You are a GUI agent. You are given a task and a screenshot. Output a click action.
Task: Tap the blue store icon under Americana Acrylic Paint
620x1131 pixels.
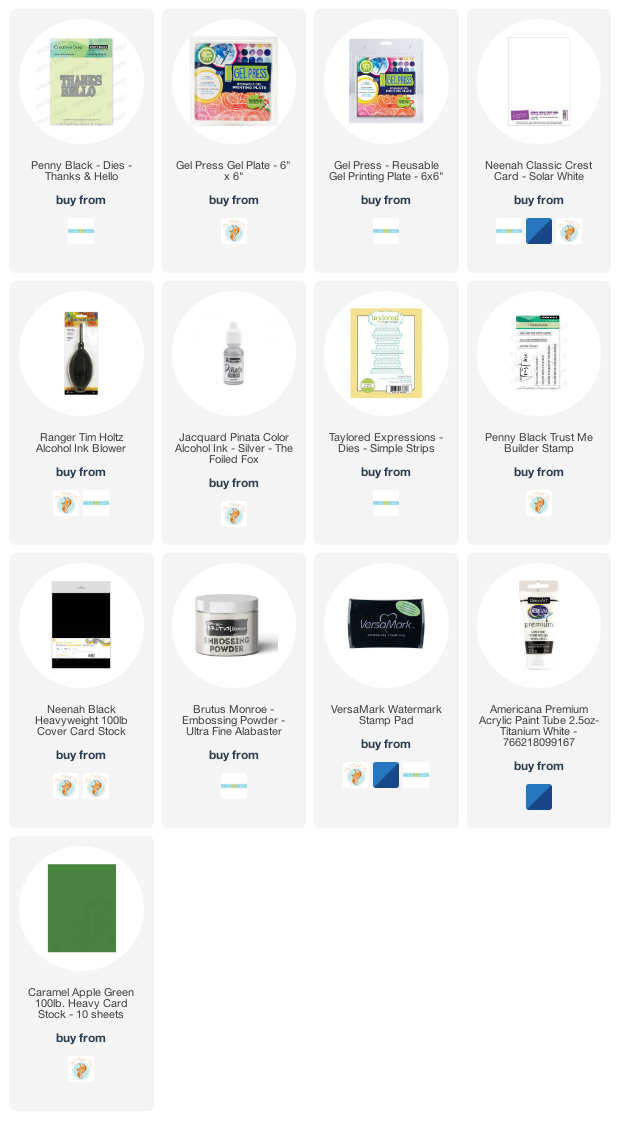(539, 796)
